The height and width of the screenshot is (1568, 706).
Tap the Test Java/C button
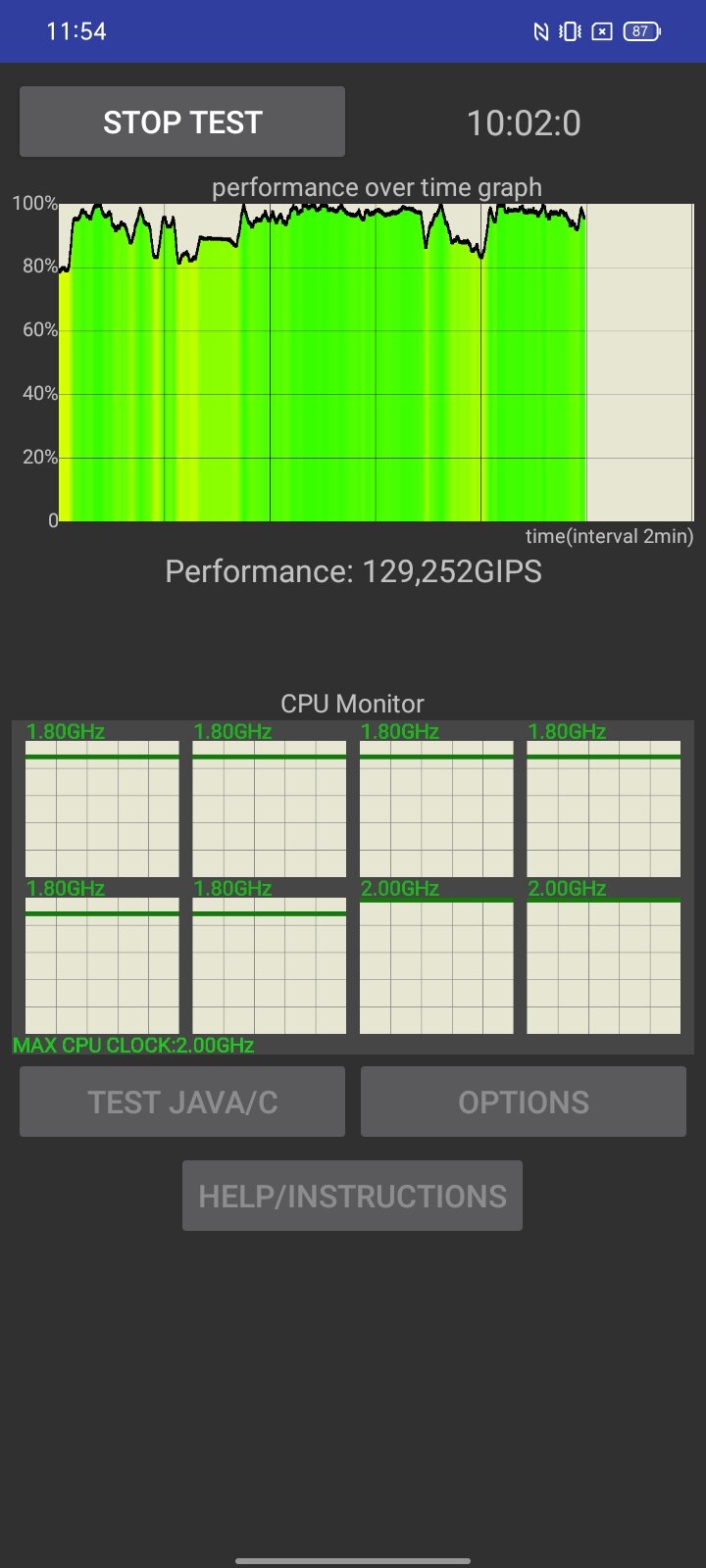click(x=182, y=1102)
